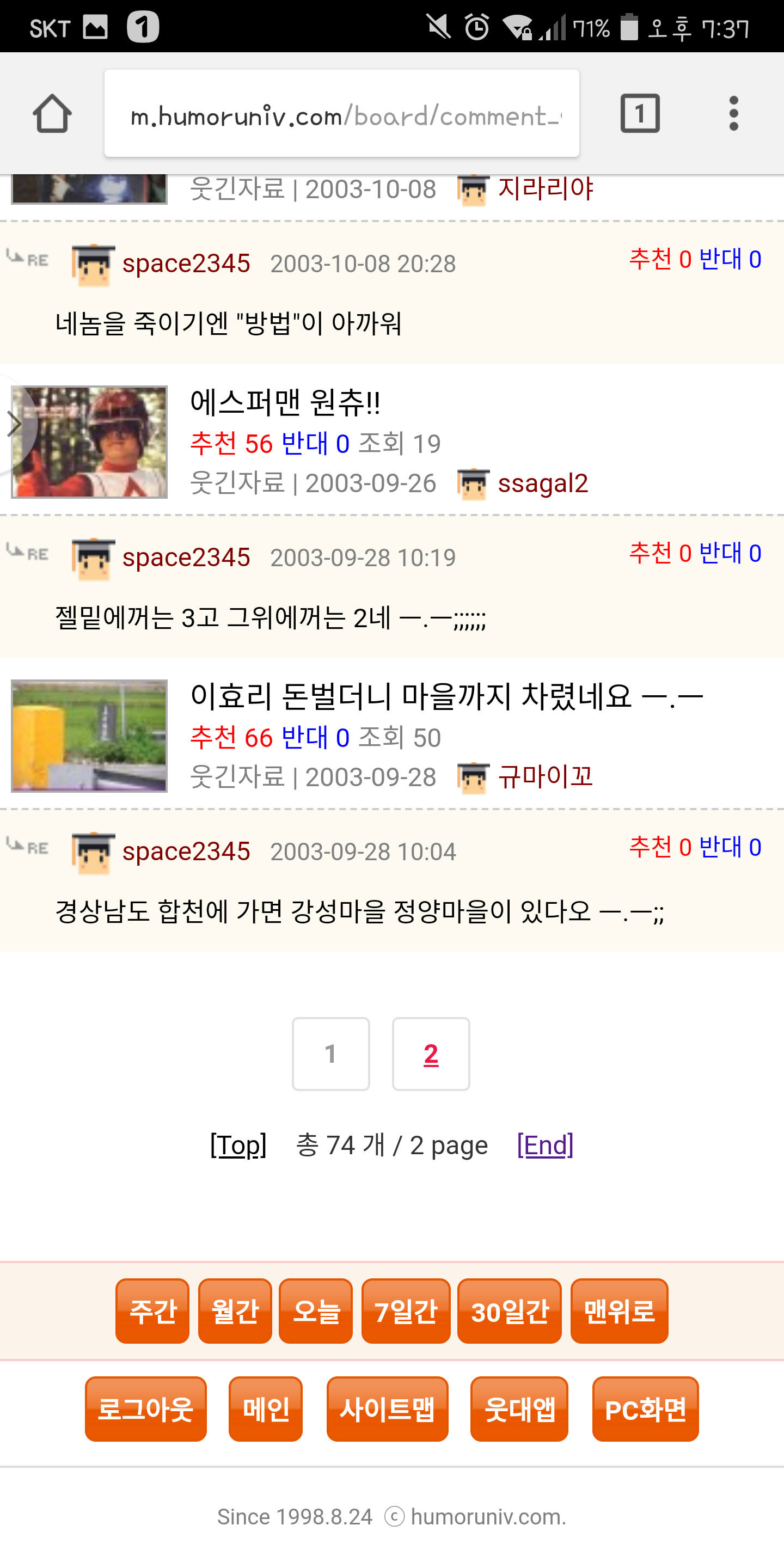Screen dimensions: 784x1568
Task: Open the 이효리 post thumbnail image
Action: click(x=89, y=736)
